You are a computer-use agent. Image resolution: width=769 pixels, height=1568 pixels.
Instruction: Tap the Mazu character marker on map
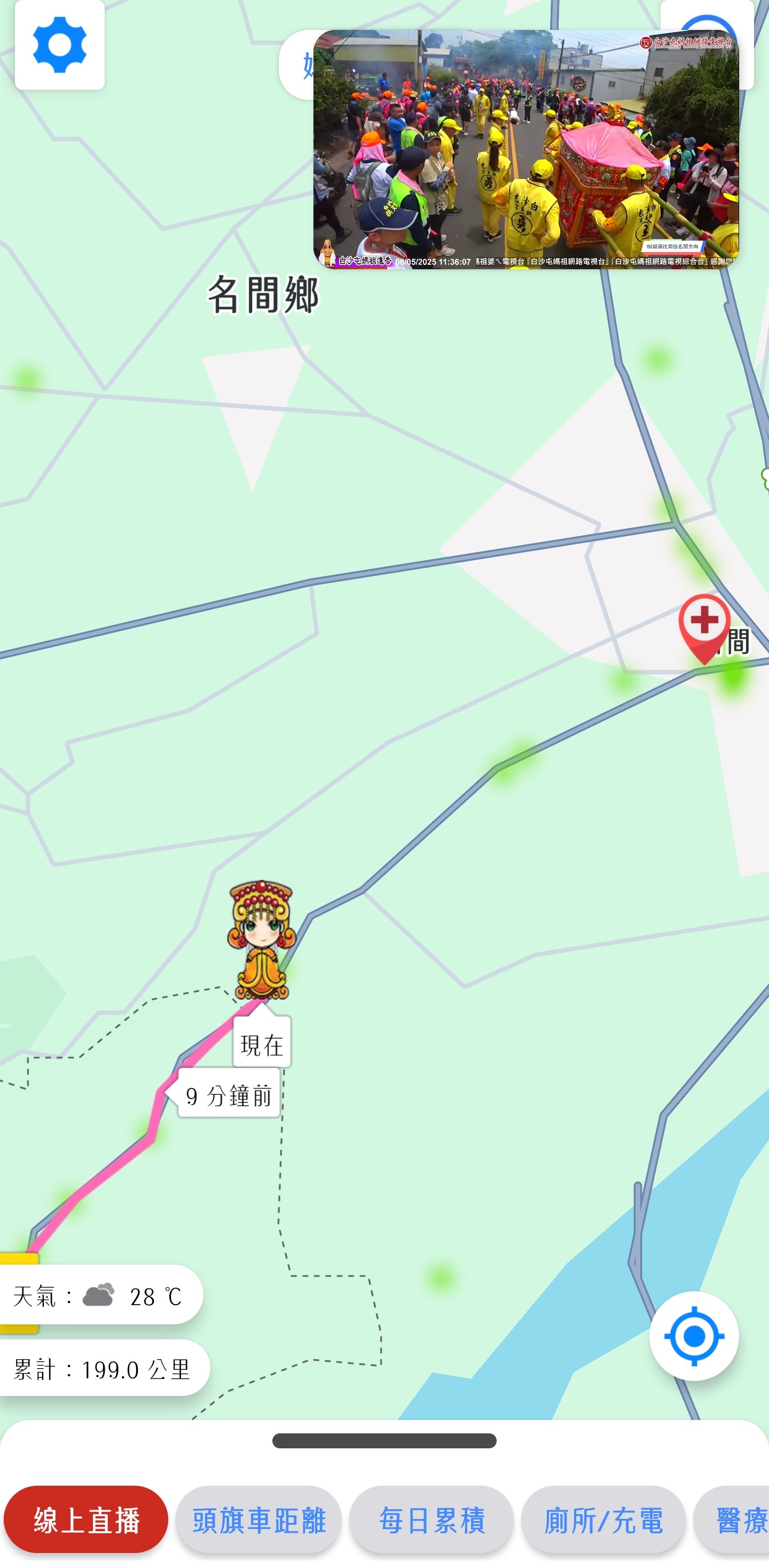(262, 940)
